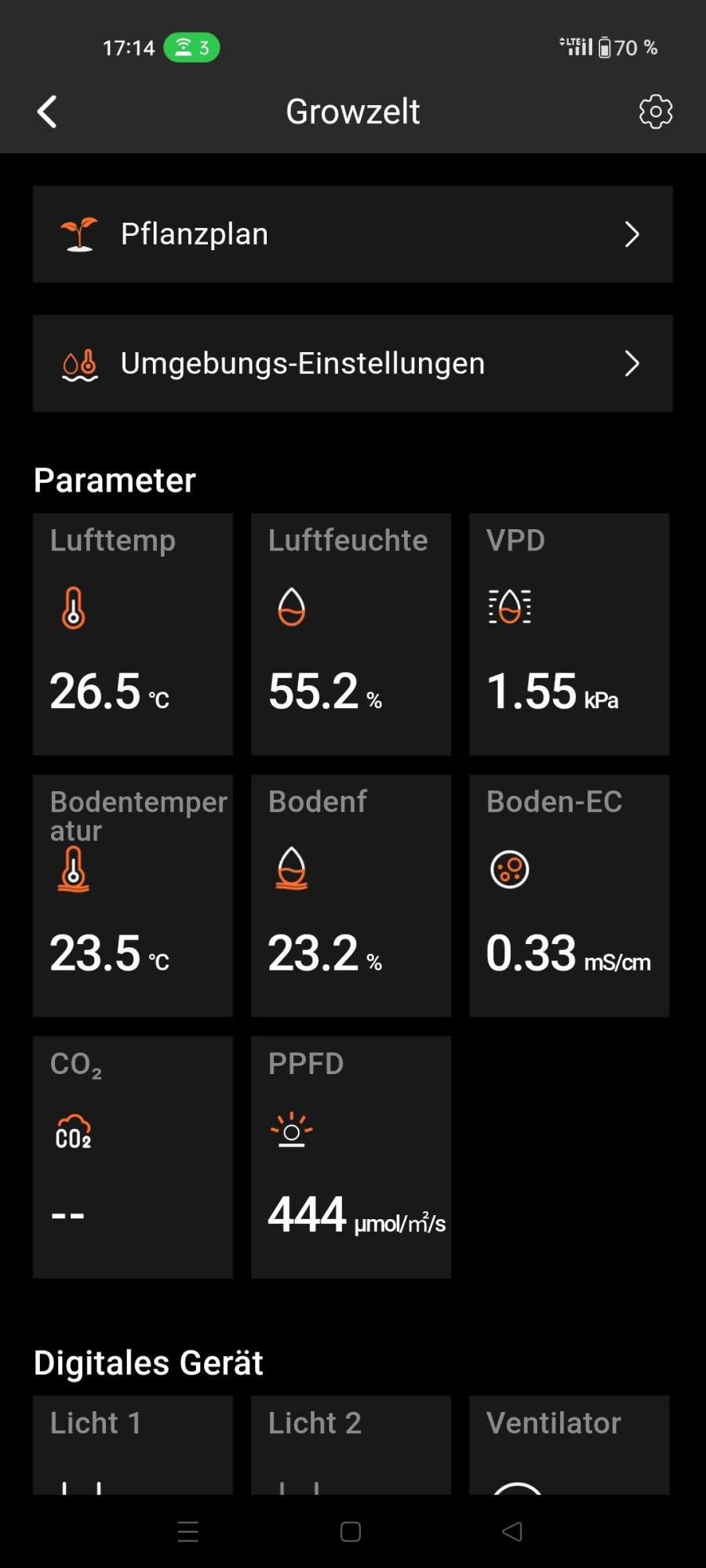Open the Bodentemperatur card
This screenshot has height=1568, width=706.
(x=133, y=895)
